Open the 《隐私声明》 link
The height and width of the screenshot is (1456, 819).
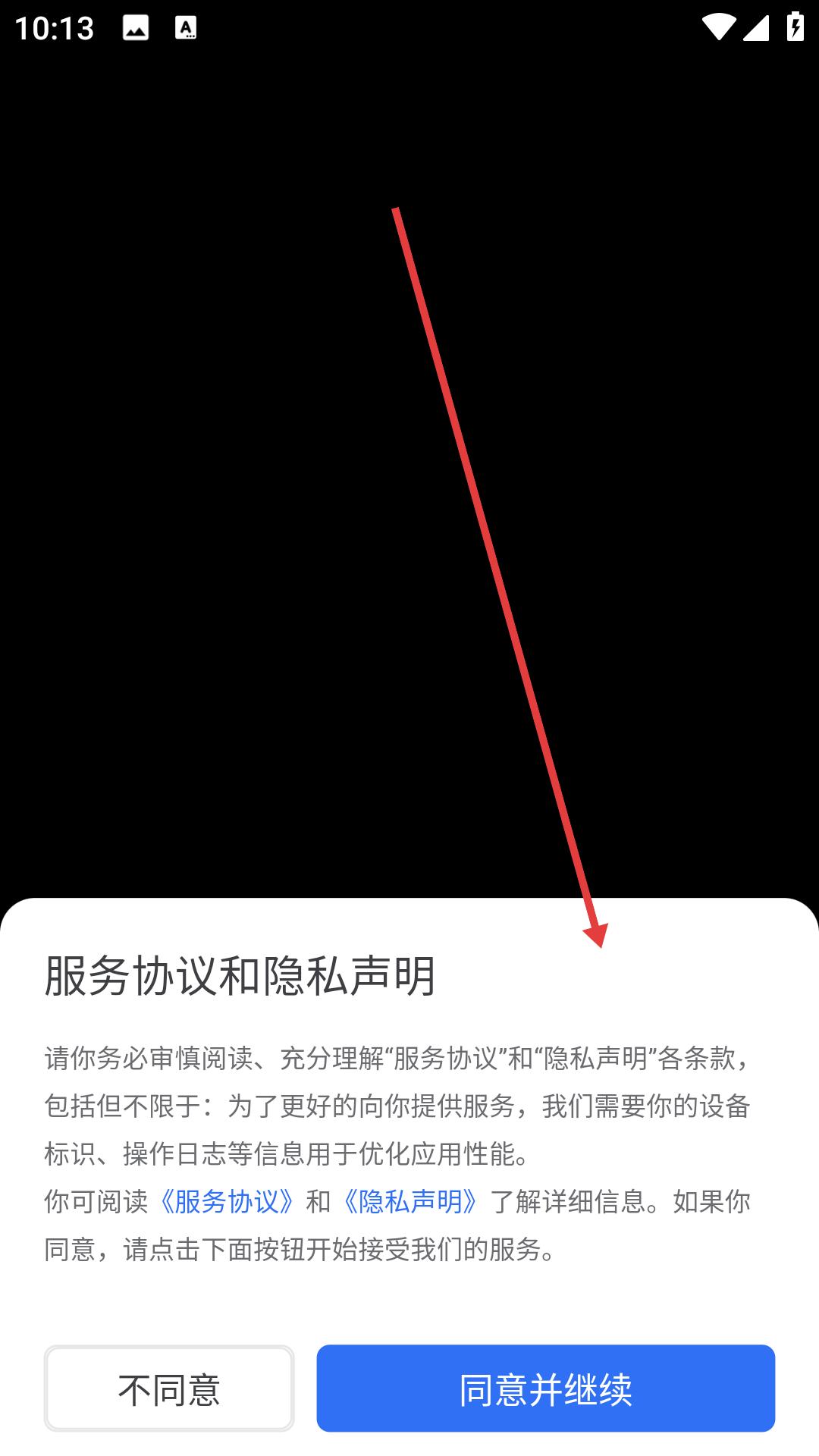pyautogui.click(x=410, y=1201)
